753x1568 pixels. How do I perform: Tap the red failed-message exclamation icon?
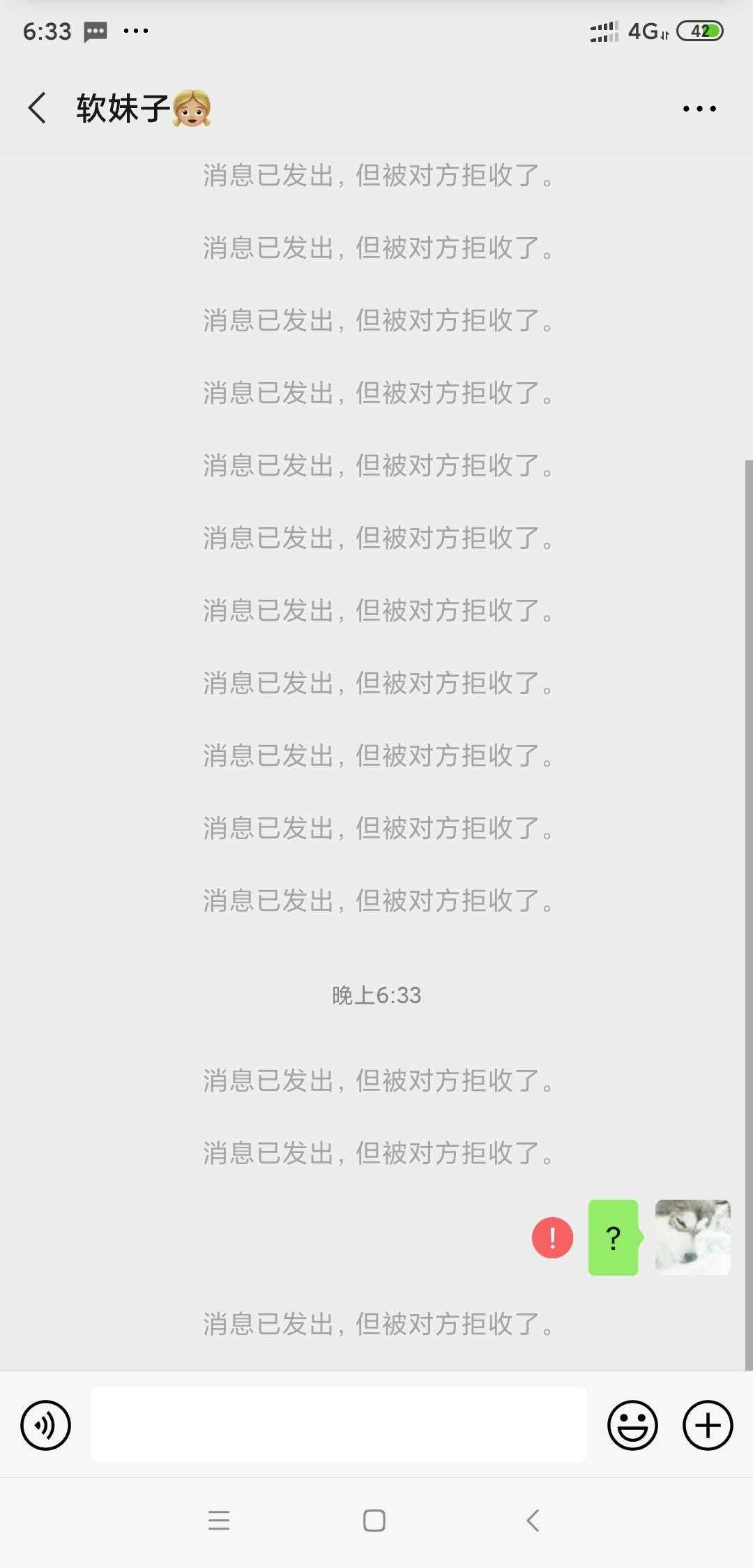[x=552, y=1237]
